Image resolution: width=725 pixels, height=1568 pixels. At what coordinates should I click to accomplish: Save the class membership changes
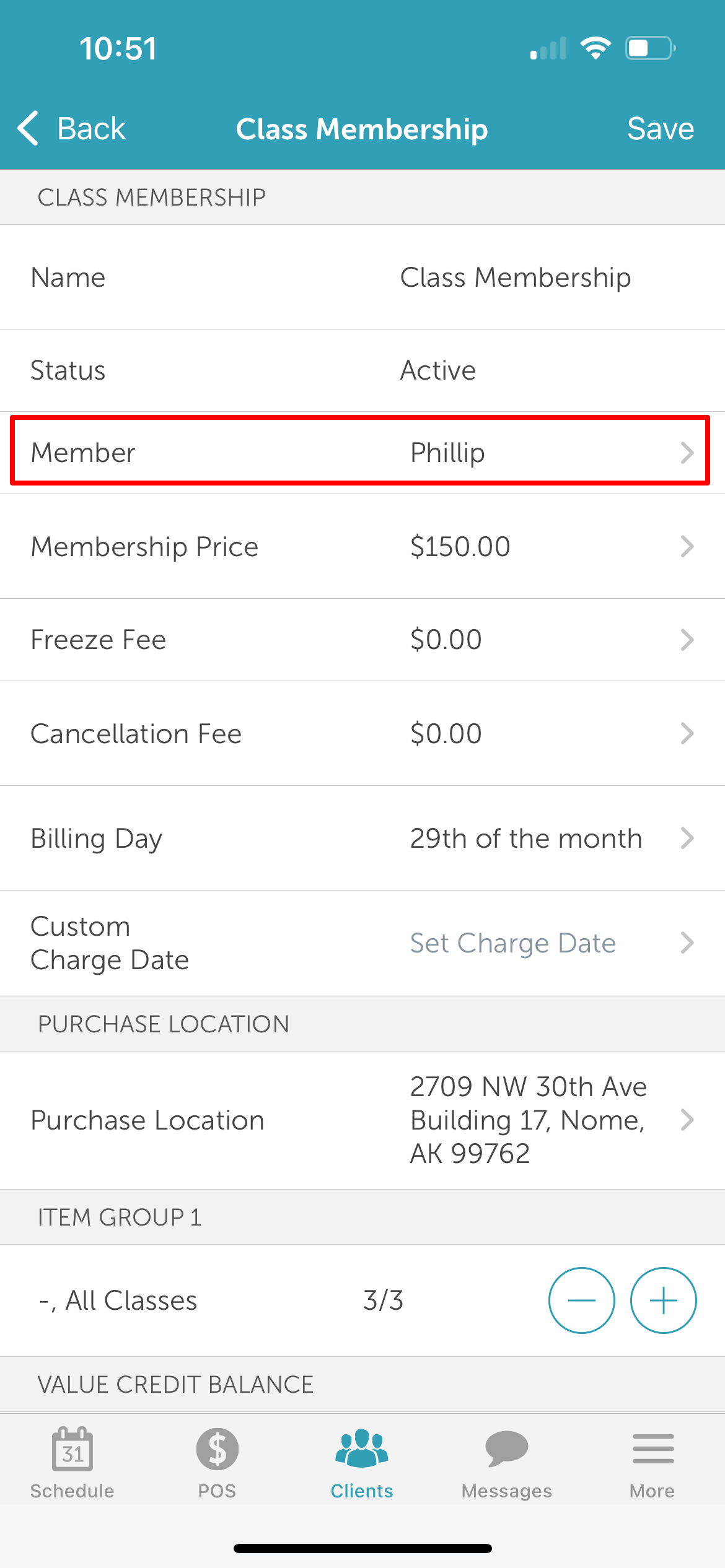(x=660, y=129)
